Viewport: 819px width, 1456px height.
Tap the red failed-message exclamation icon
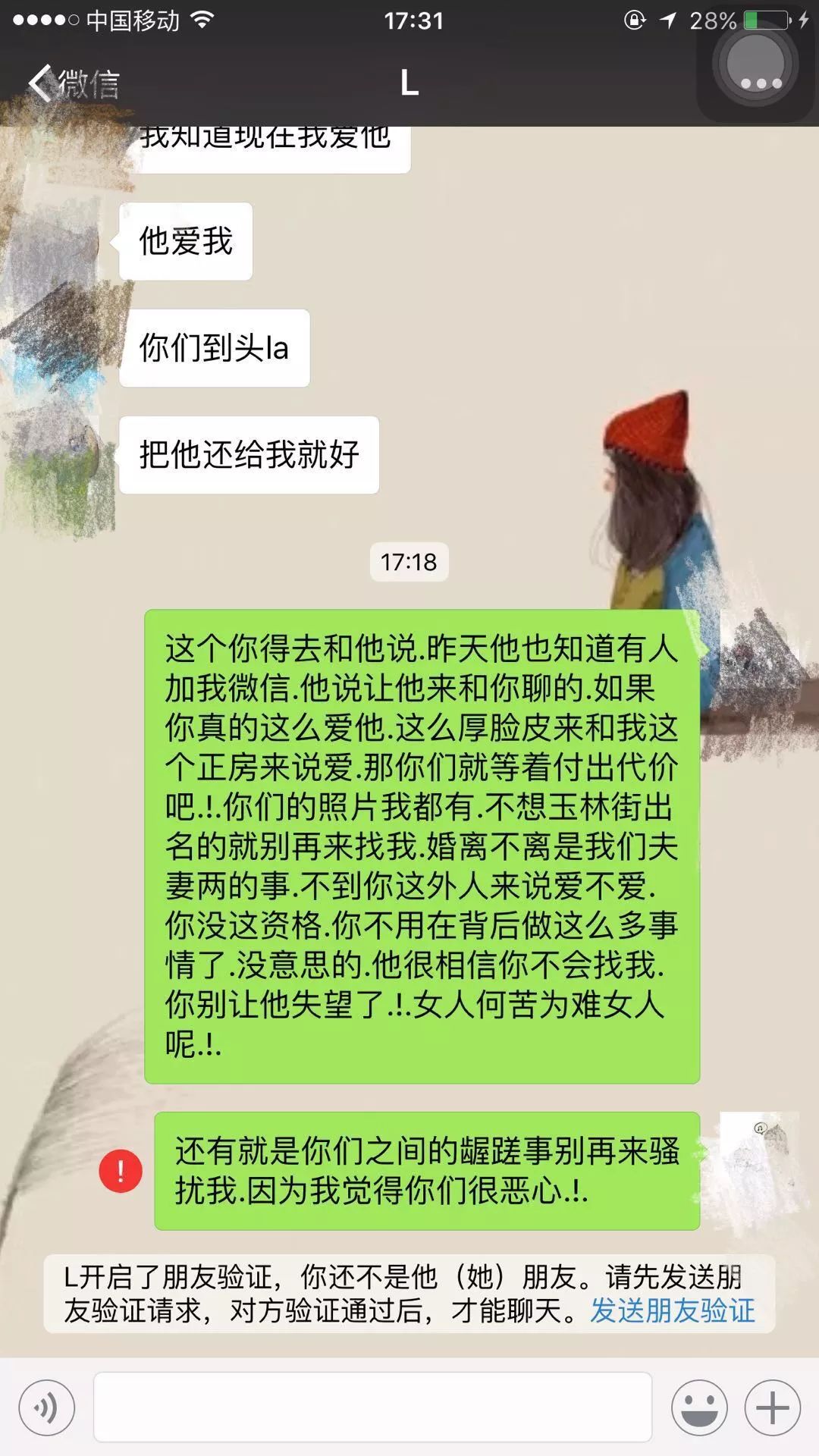[x=121, y=1171]
